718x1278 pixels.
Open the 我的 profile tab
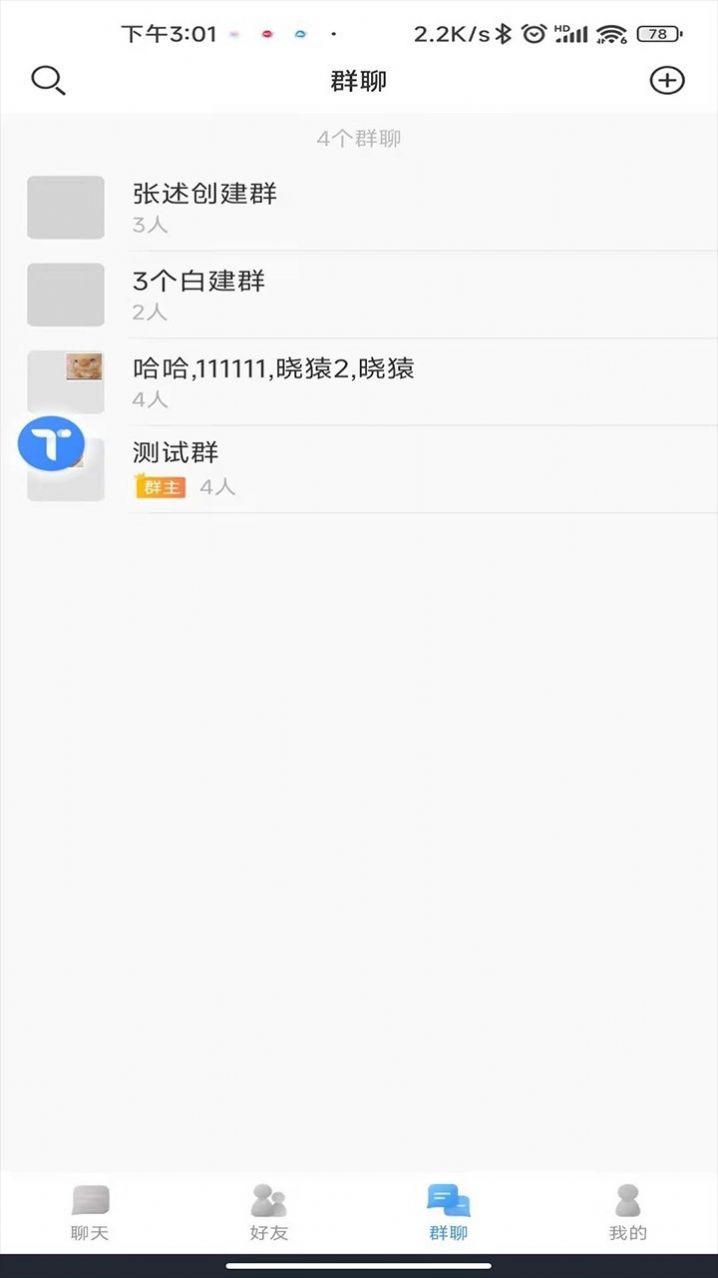pos(628,1211)
